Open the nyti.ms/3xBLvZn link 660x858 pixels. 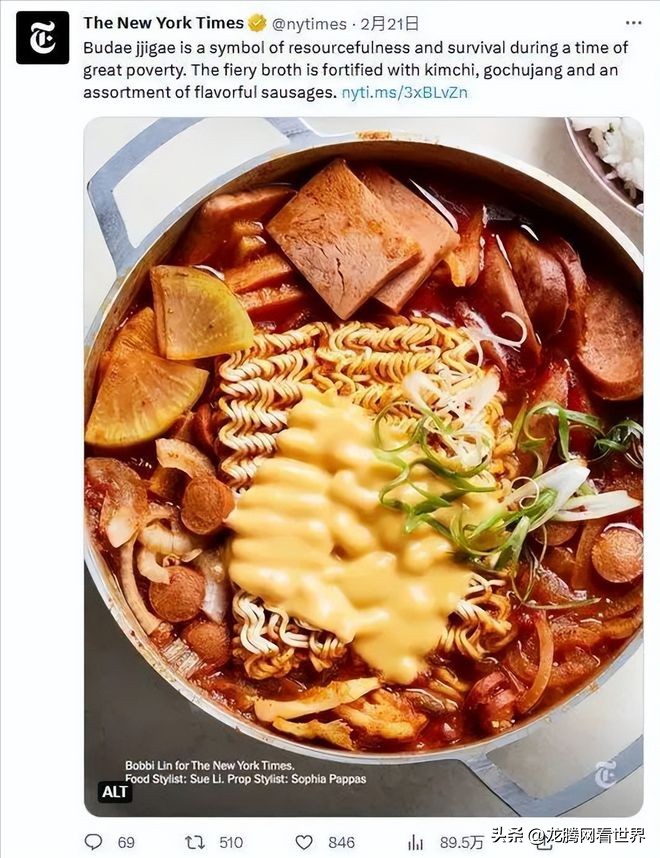[x=404, y=92]
